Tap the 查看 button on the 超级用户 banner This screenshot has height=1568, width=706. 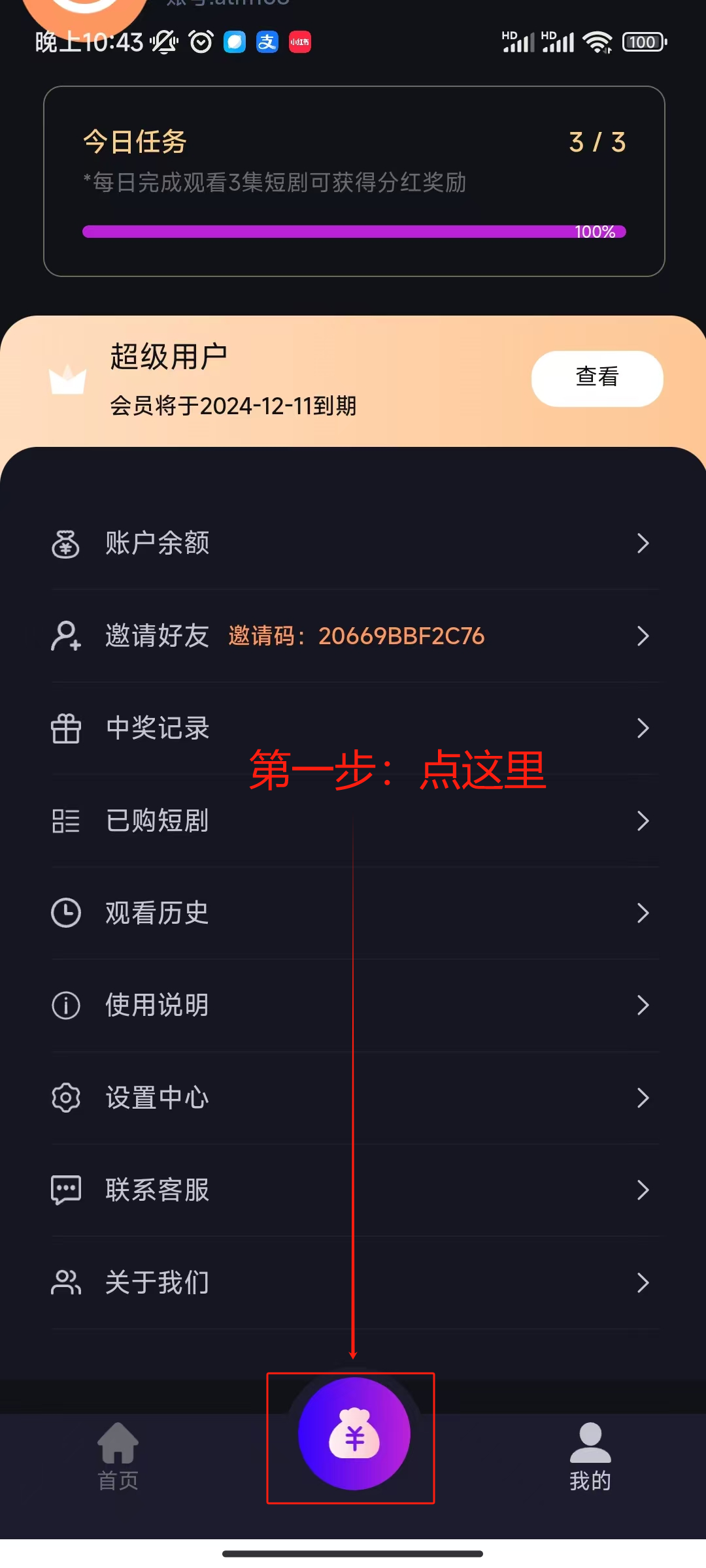pyautogui.click(x=597, y=378)
